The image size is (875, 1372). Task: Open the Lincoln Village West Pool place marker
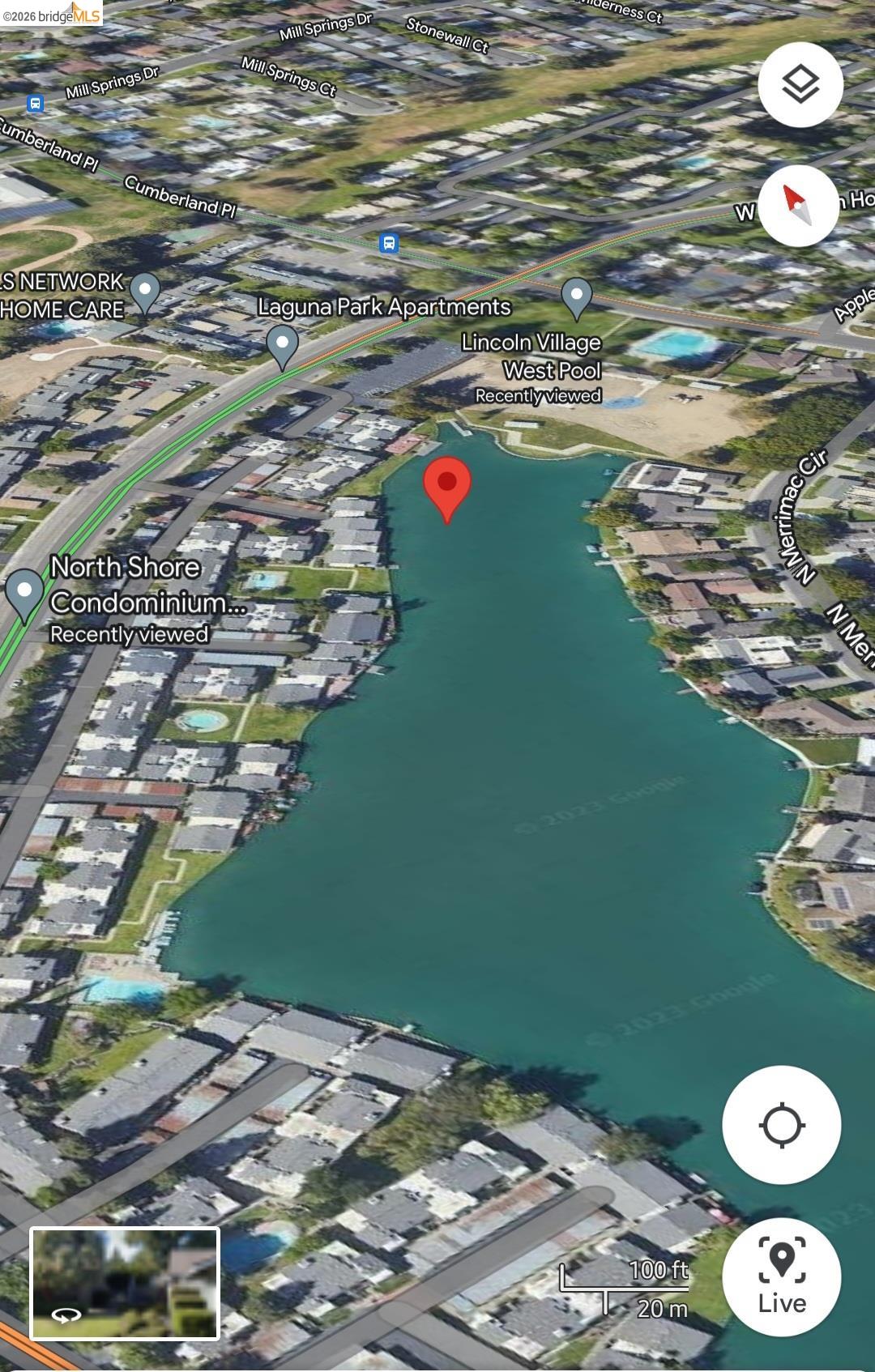pos(576,296)
